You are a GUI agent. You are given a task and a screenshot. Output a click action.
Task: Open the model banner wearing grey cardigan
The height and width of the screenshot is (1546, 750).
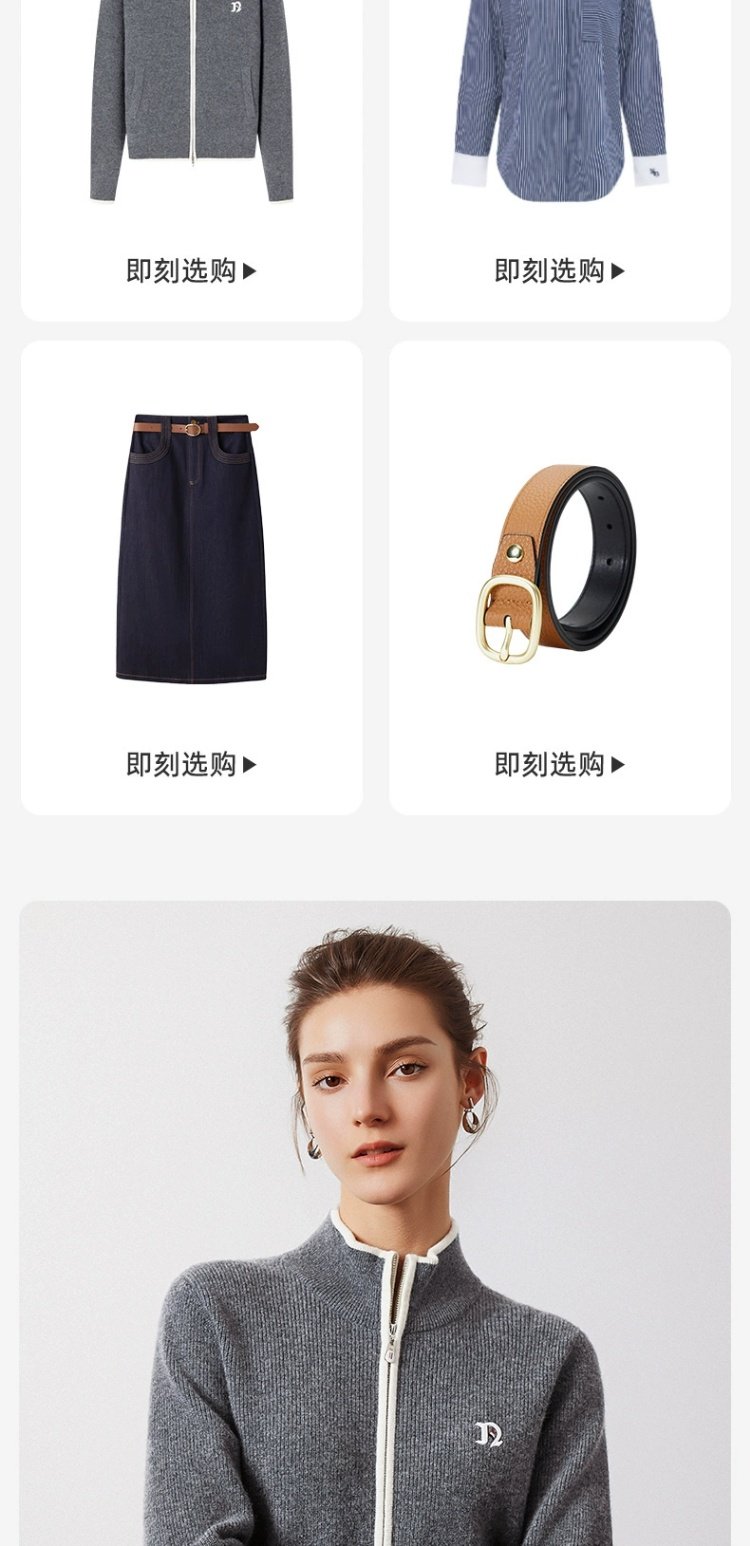coord(375,1222)
